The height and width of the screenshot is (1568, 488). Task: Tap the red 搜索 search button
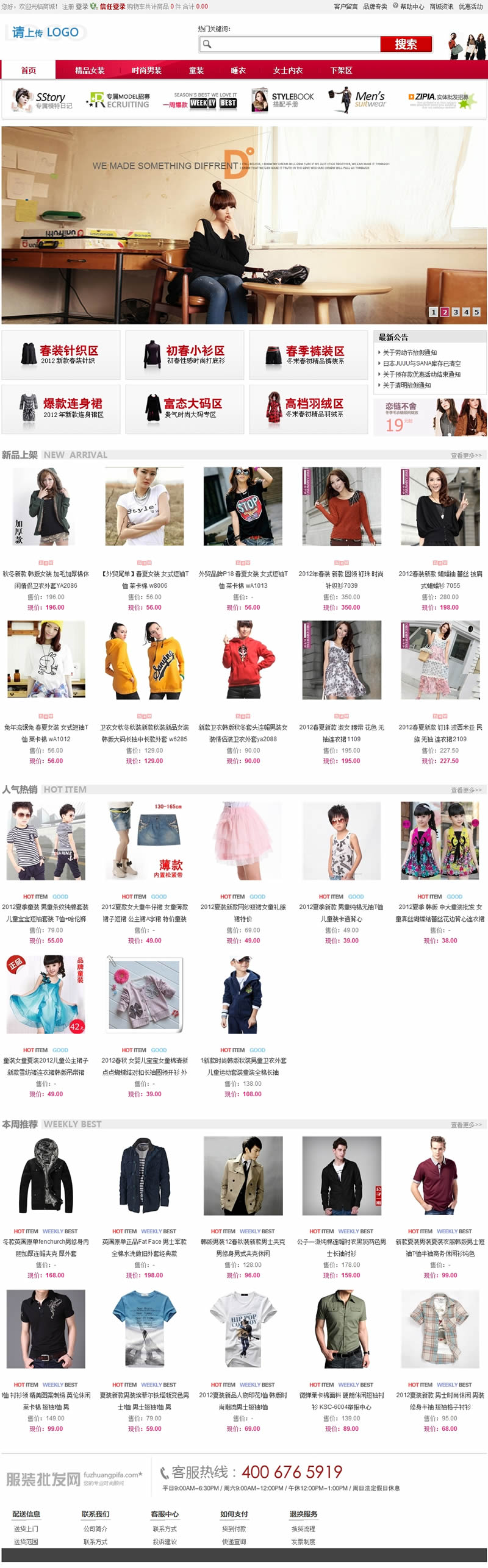pyautogui.click(x=406, y=44)
